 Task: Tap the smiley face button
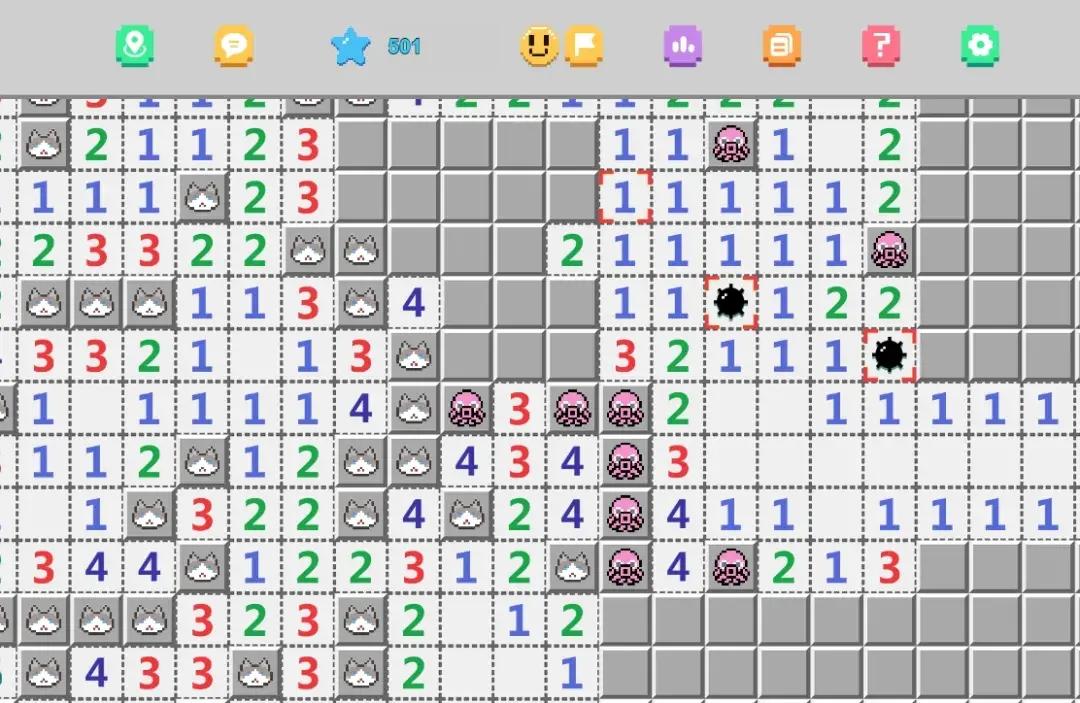[x=539, y=46]
